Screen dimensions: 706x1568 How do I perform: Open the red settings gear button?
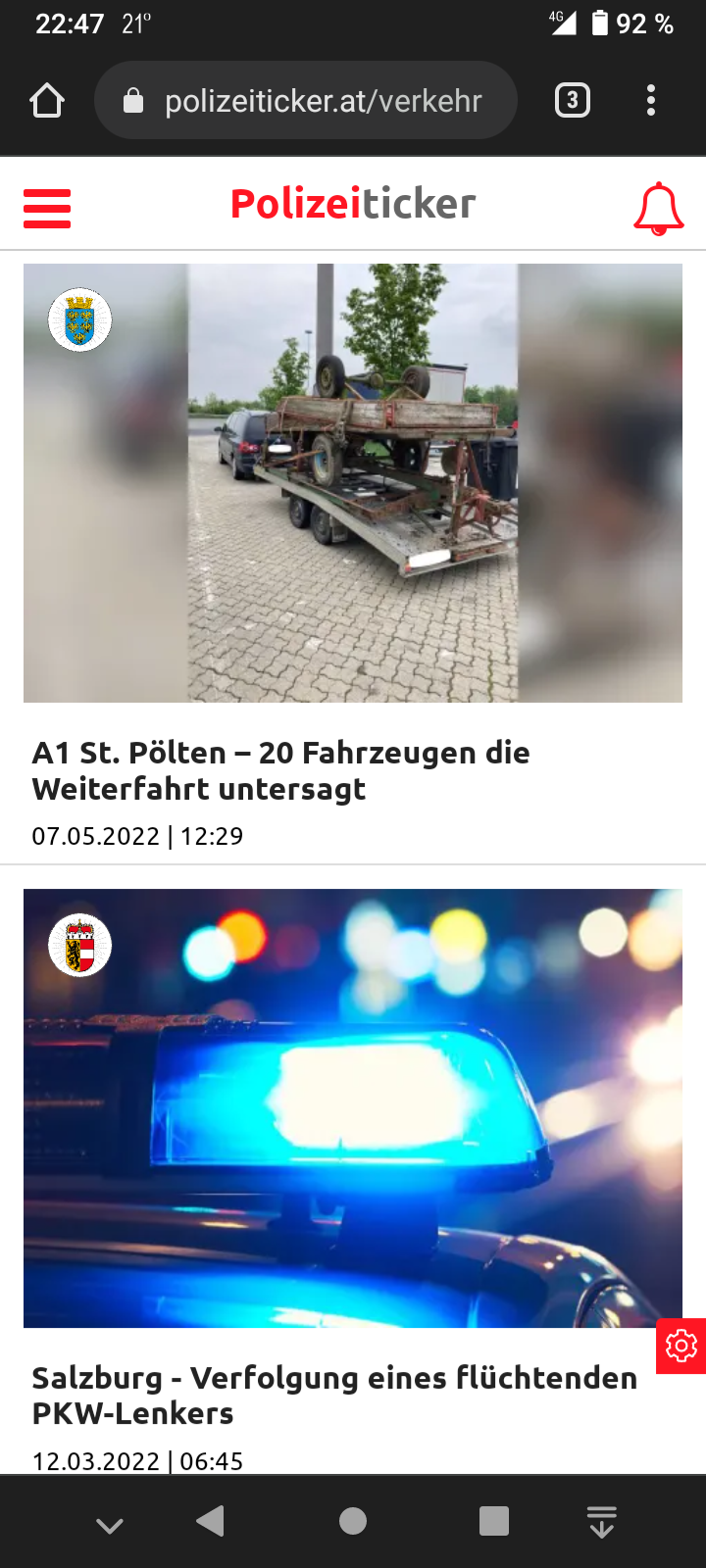coord(681,1346)
